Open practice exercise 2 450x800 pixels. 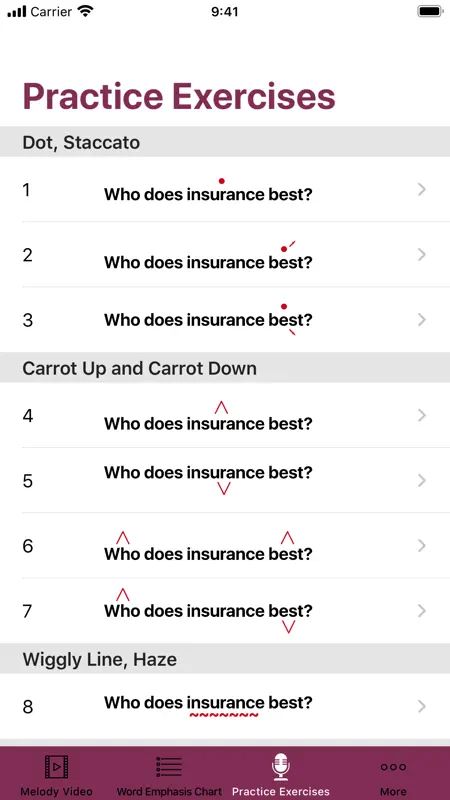coord(225,255)
